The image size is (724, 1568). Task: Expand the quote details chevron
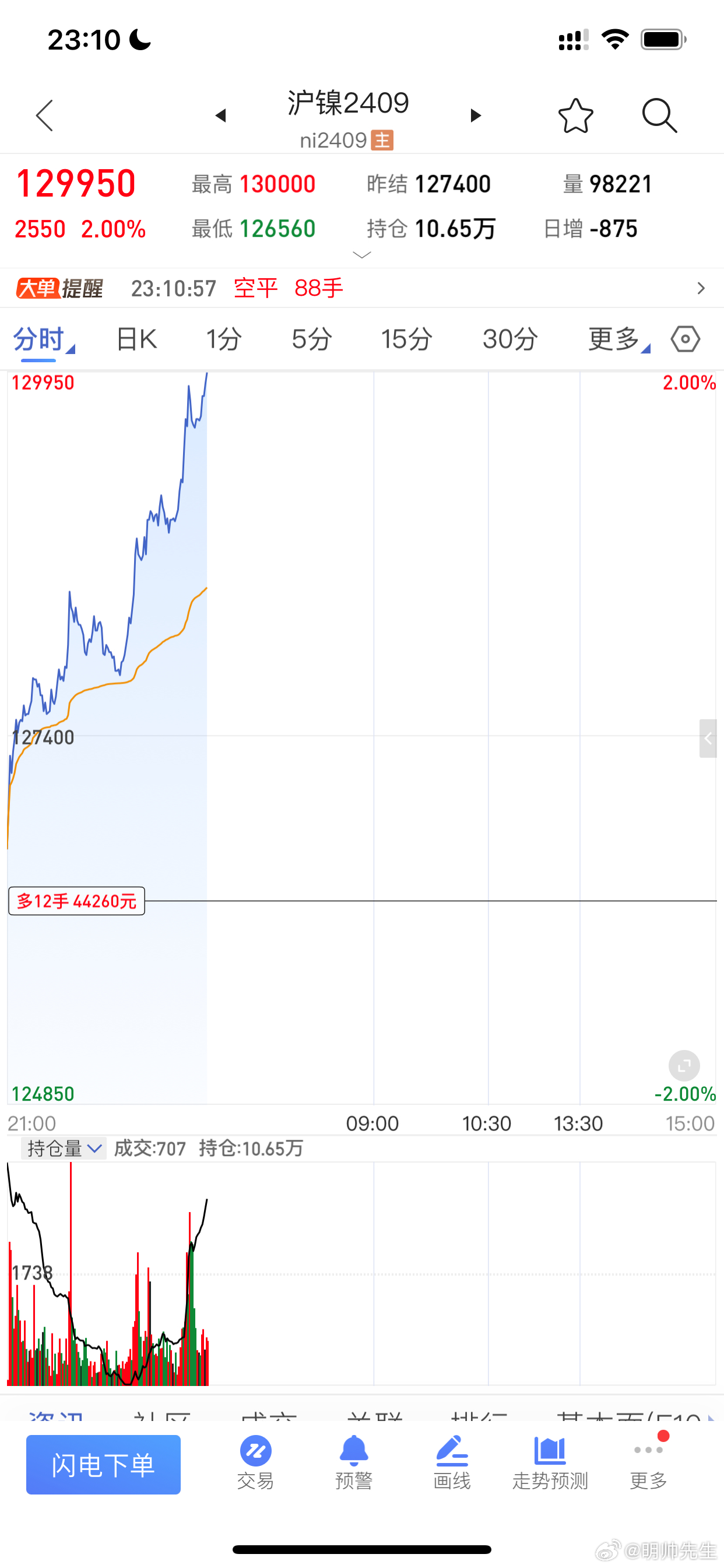[x=362, y=255]
